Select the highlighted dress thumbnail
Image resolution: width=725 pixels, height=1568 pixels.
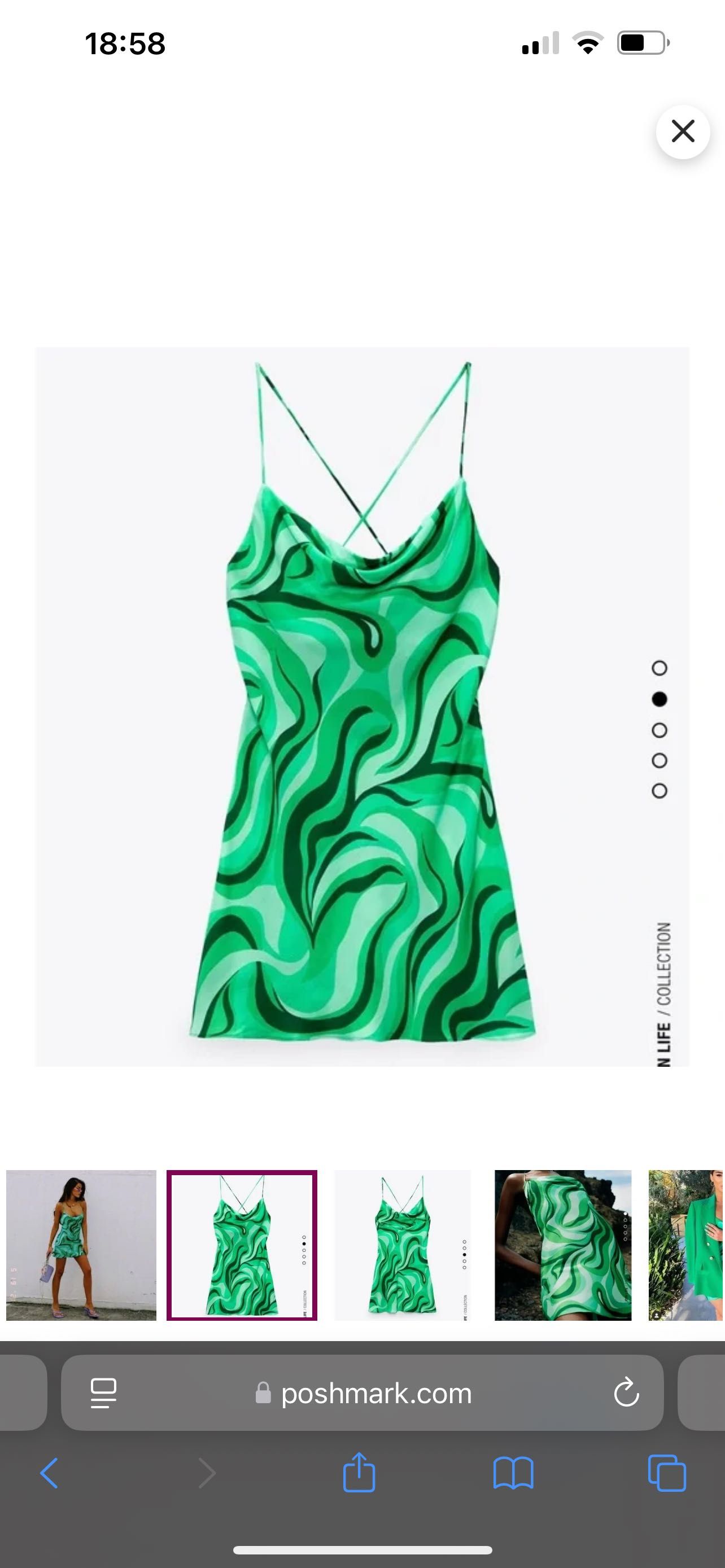(242, 1244)
